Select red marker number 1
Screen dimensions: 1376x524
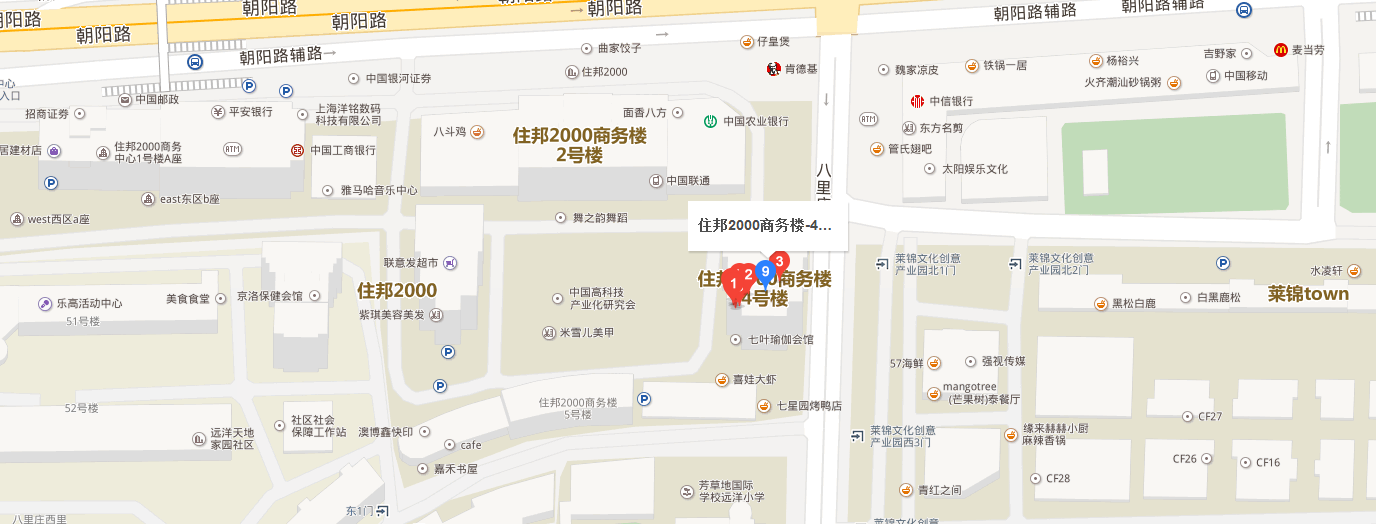(733, 284)
